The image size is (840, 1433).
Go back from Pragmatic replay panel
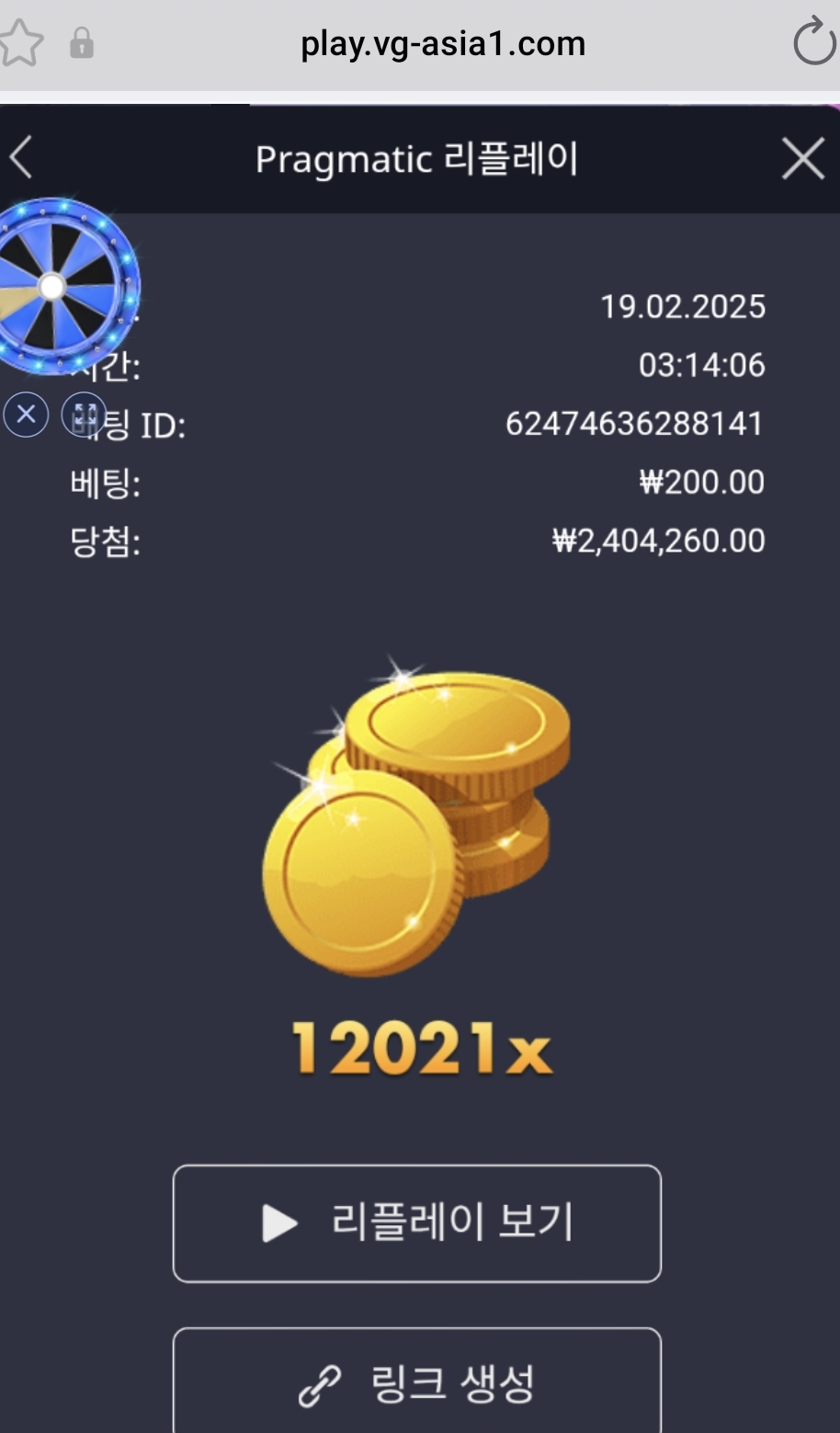(x=21, y=157)
